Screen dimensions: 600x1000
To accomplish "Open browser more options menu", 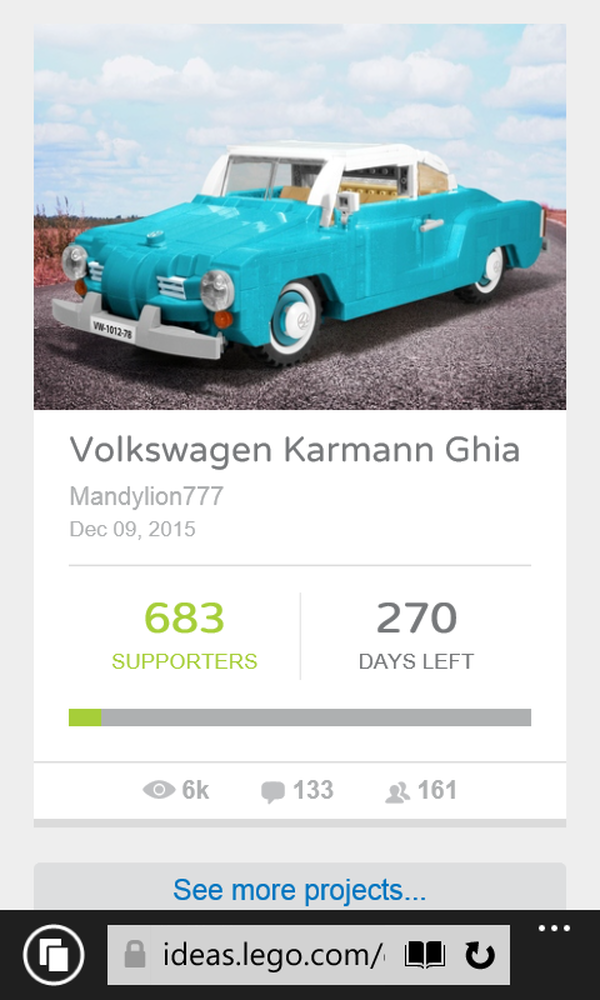I will click(553, 929).
